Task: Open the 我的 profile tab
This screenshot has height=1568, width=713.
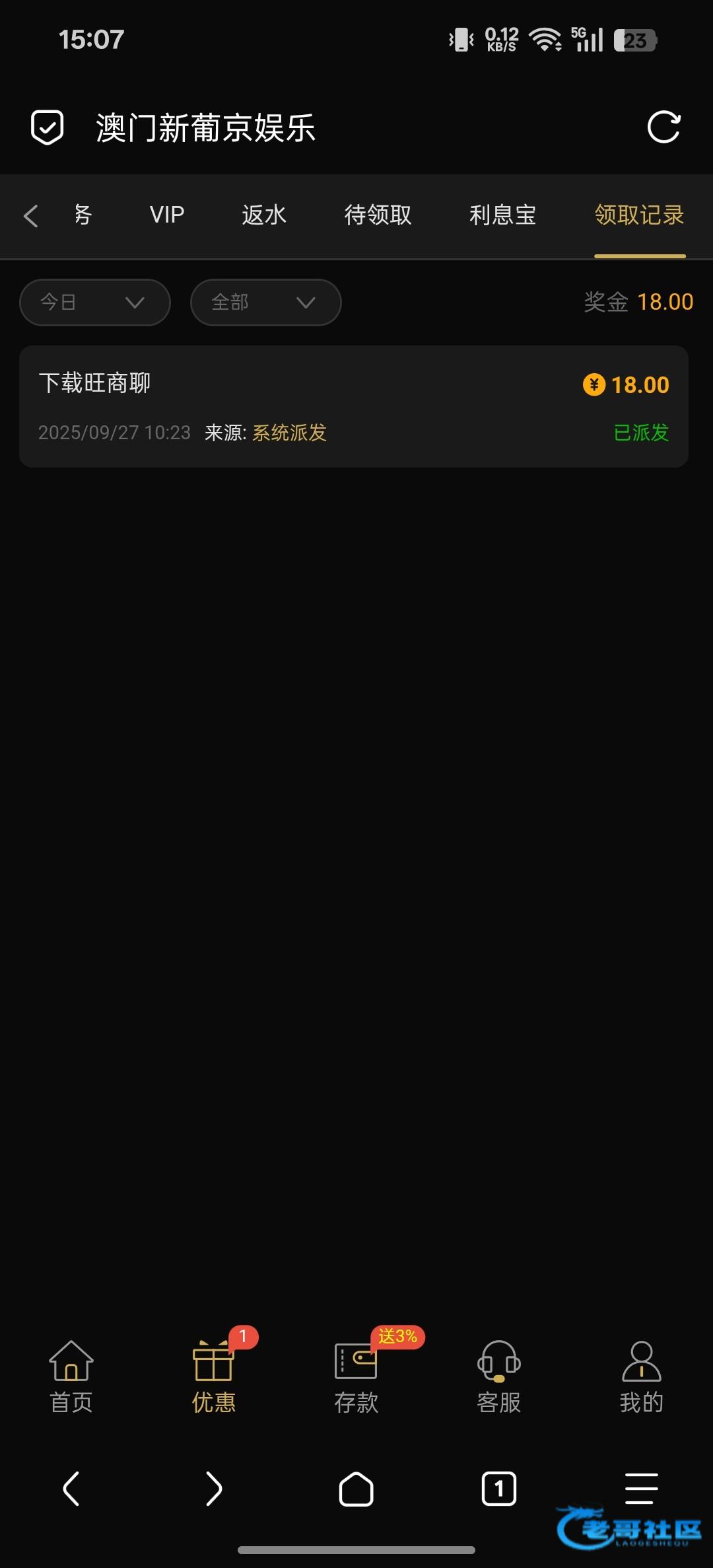Action: coord(641,1376)
